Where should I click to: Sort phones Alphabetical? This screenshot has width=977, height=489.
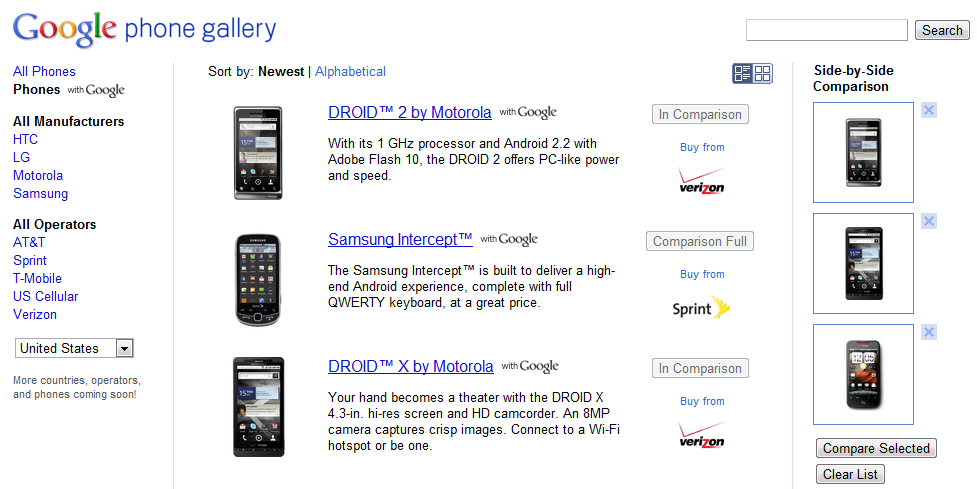point(351,71)
